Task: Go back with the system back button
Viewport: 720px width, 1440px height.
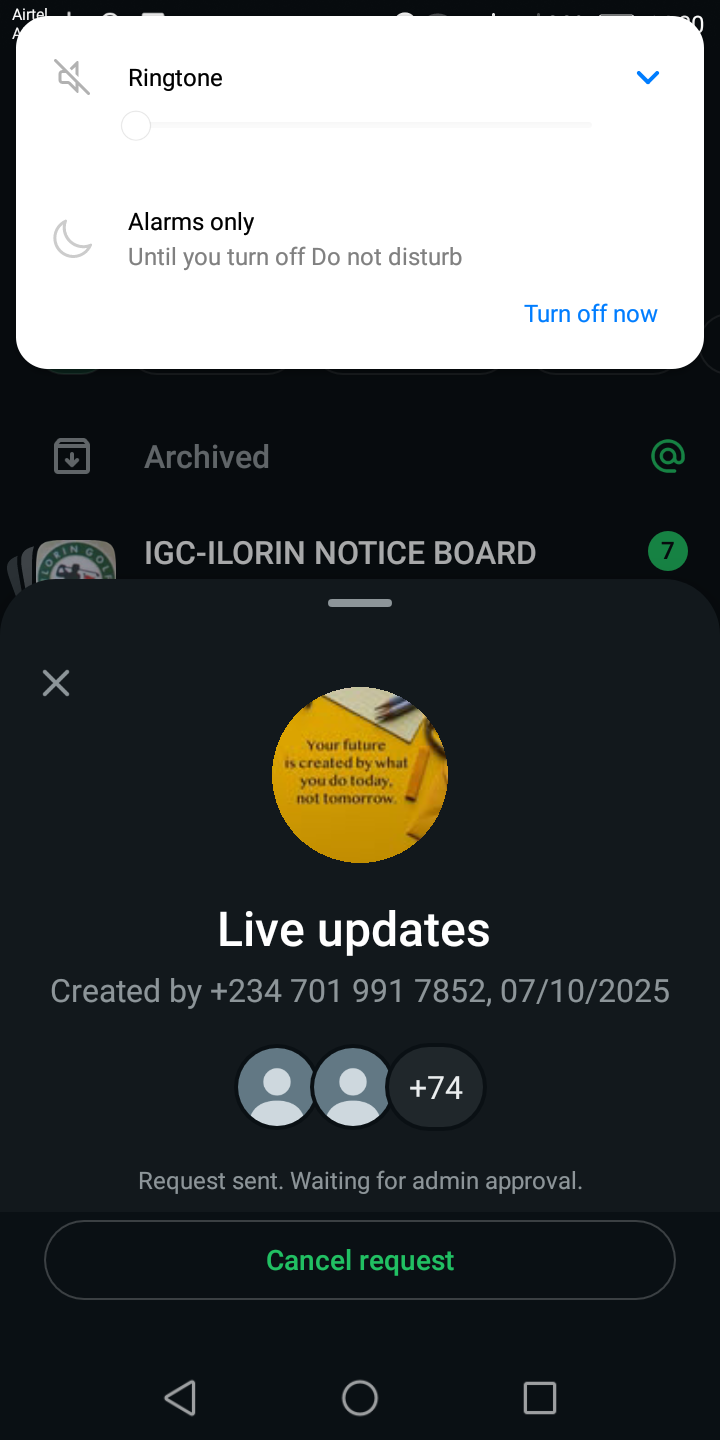Action: point(180,1398)
